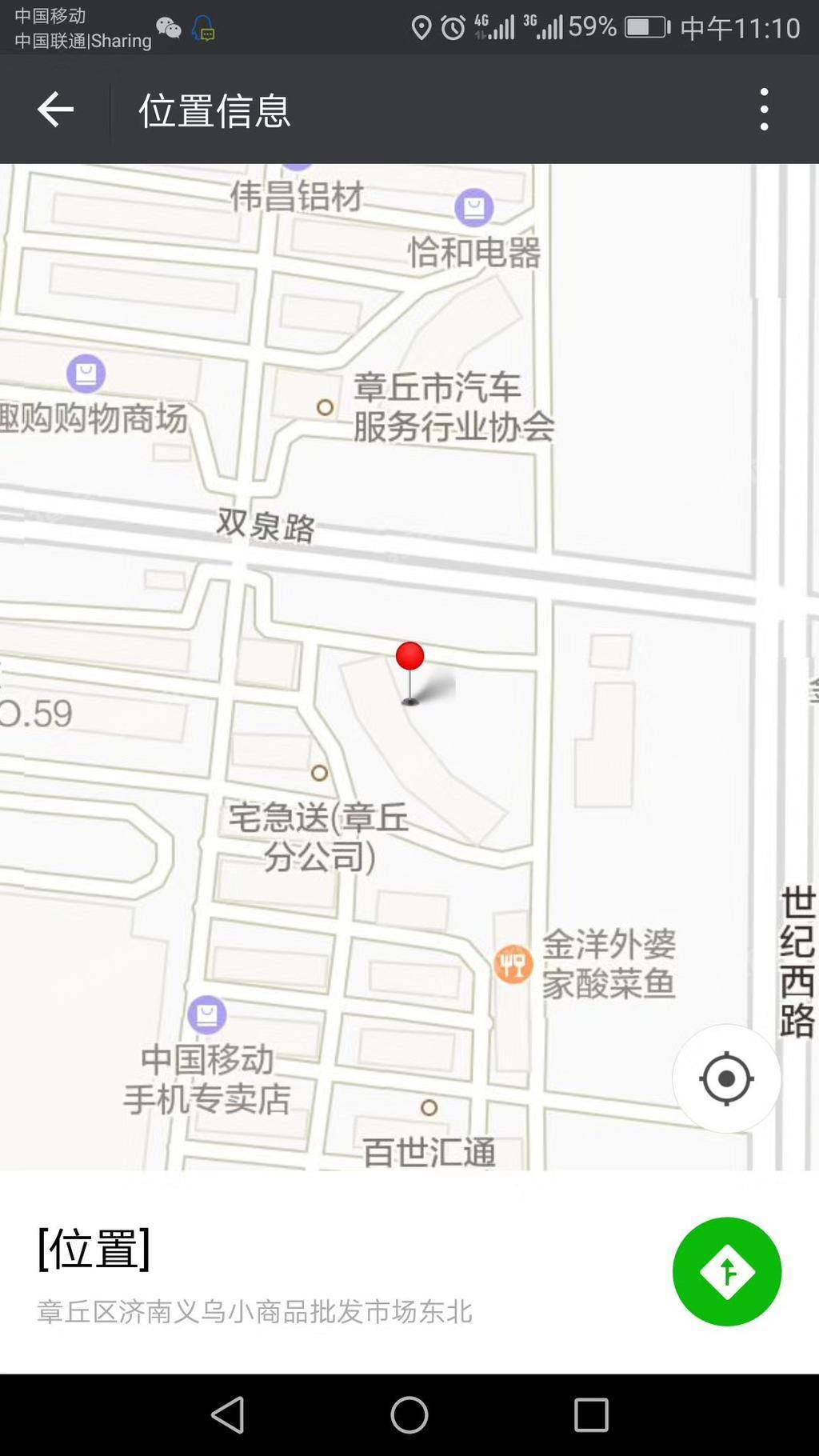Go back from the 位置信息 screen
Screen dimensions: 819x1456
tap(55, 110)
